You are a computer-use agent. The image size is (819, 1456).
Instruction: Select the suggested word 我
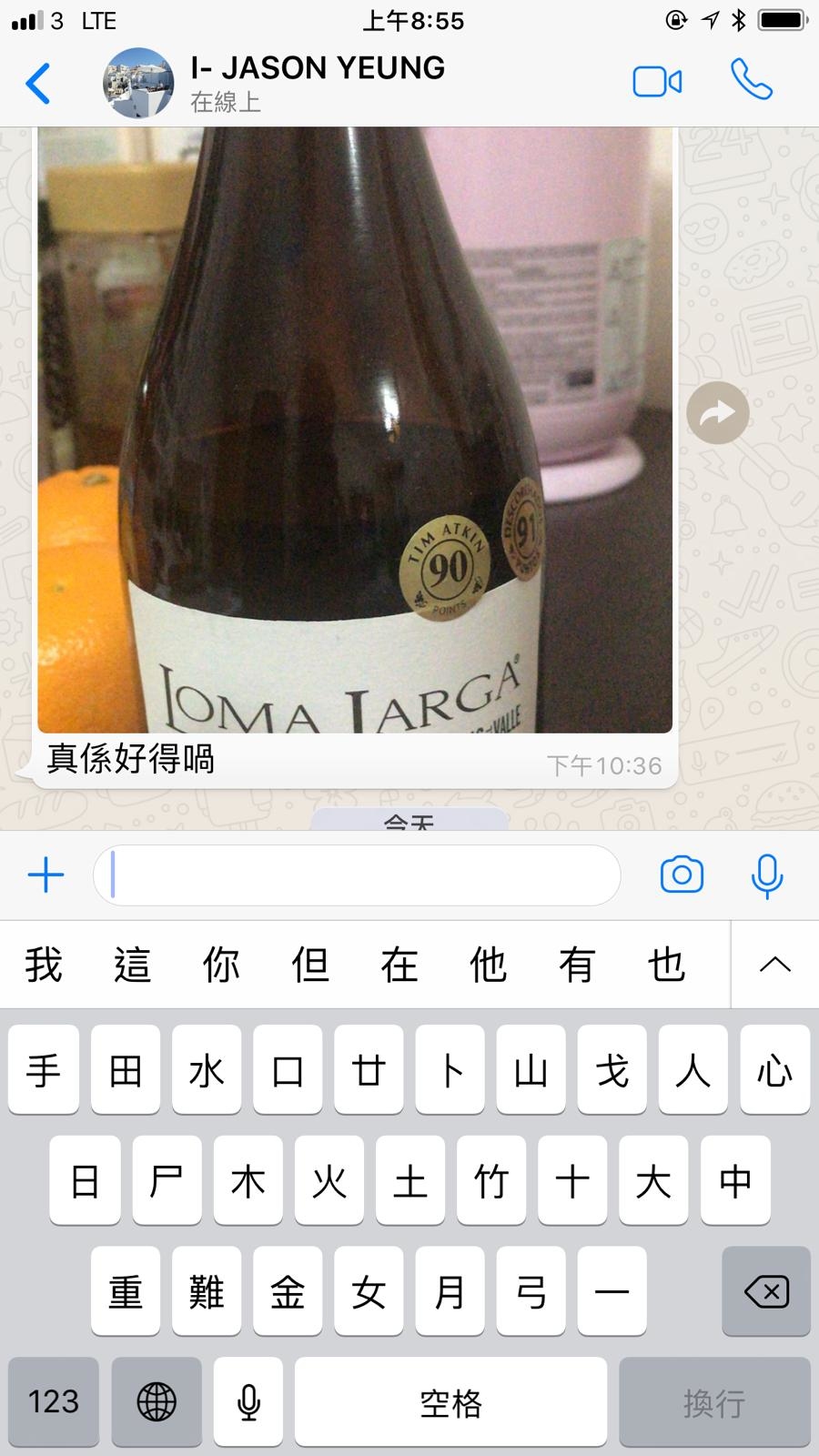pos(44,965)
